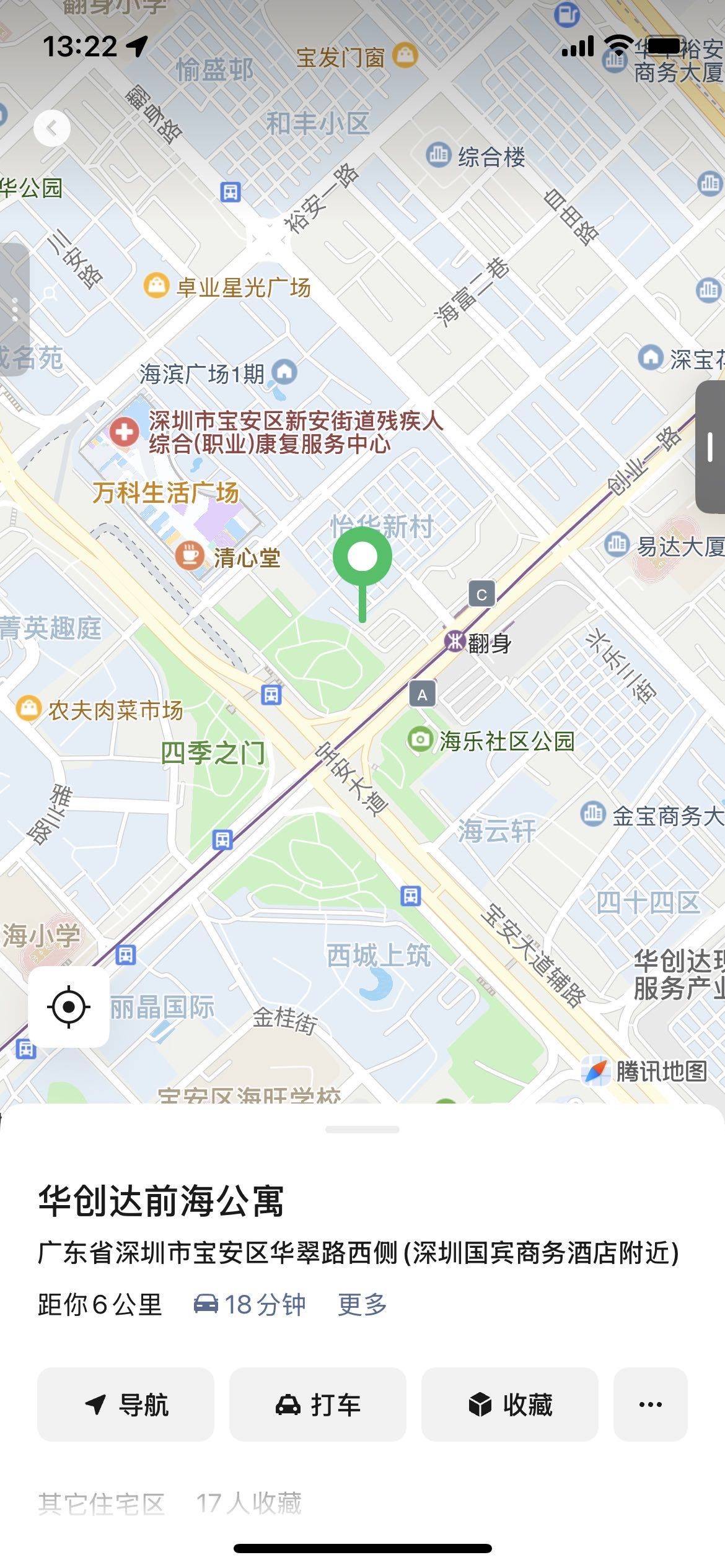
Task: Open 海乐社区公园 place marker
Action: click(x=491, y=741)
